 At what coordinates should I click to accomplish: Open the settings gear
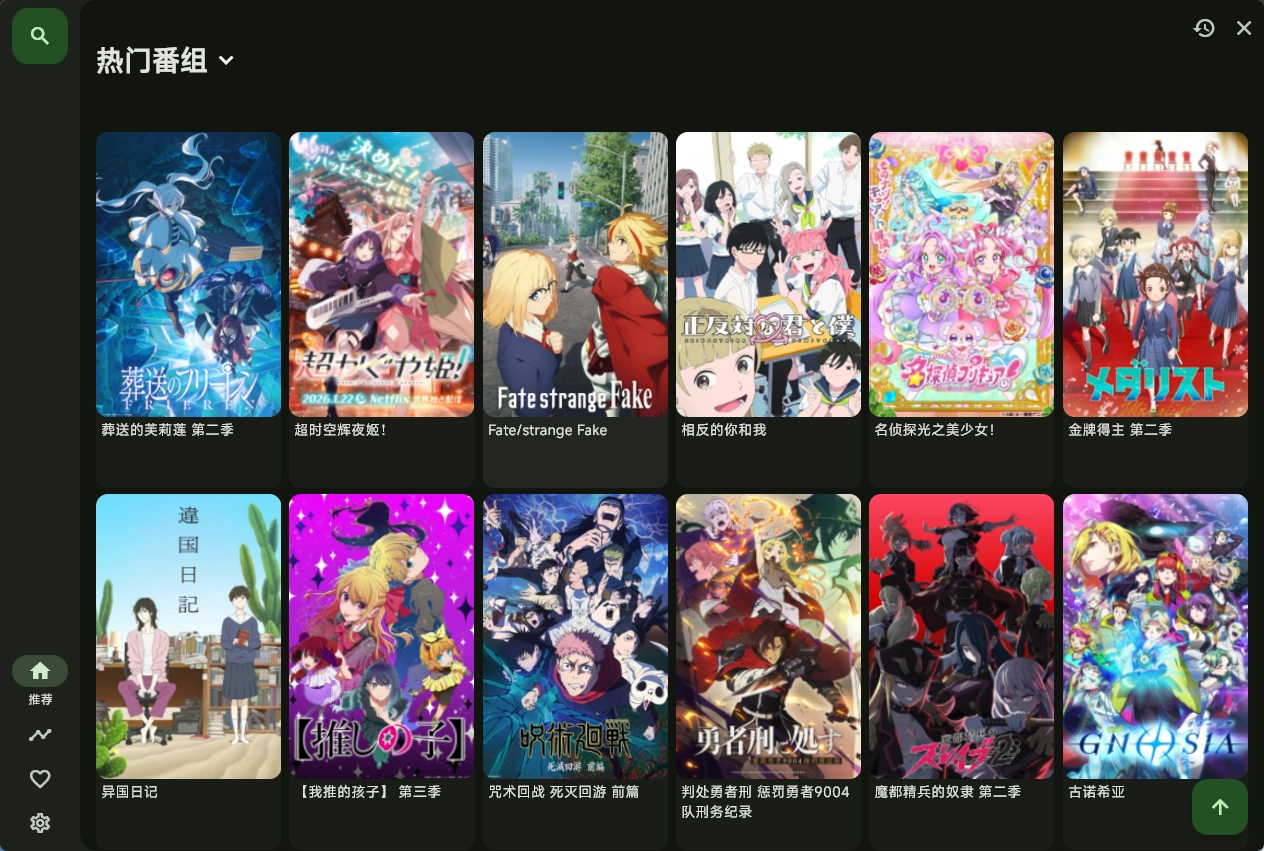pyautogui.click(x=40, y=823)
